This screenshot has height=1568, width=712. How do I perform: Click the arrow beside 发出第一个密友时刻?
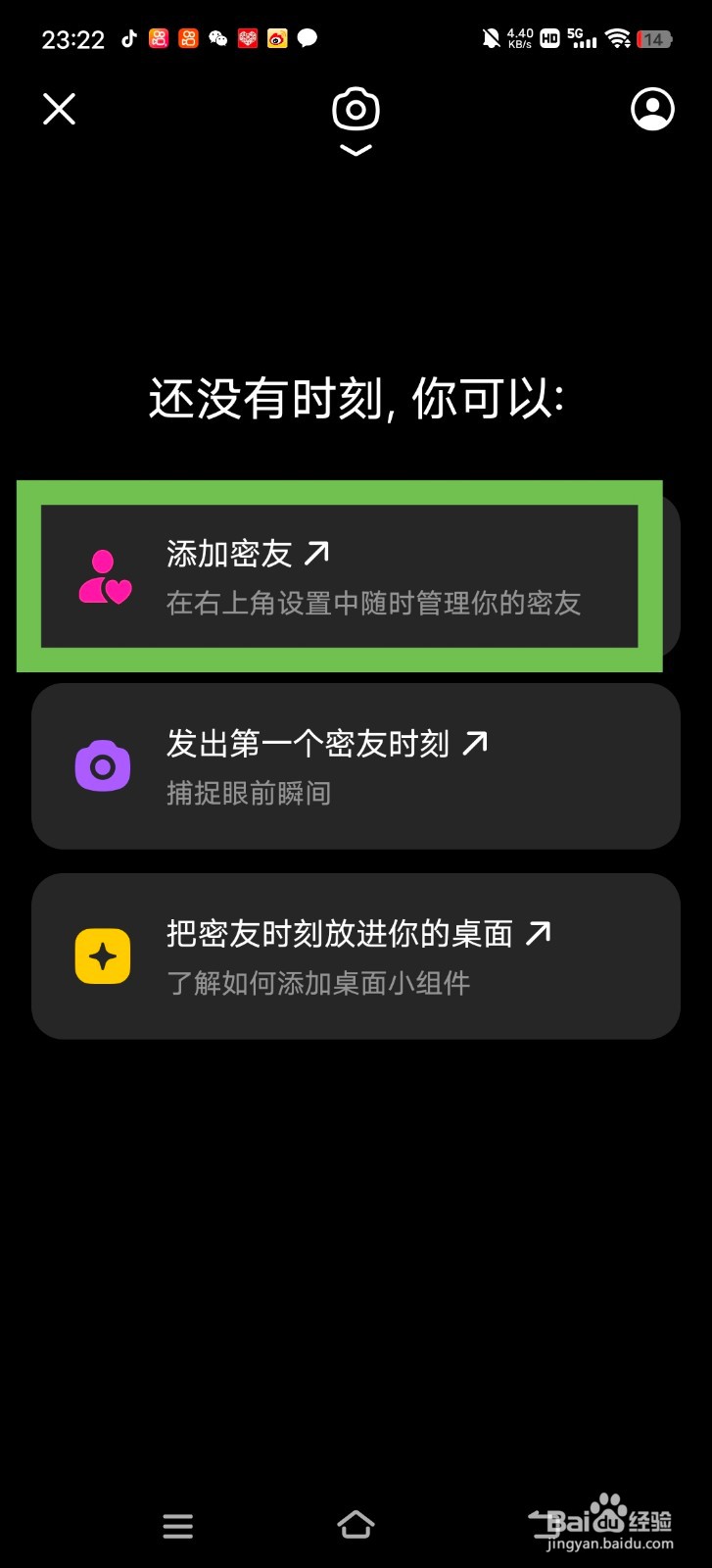[x=476, y=744]
